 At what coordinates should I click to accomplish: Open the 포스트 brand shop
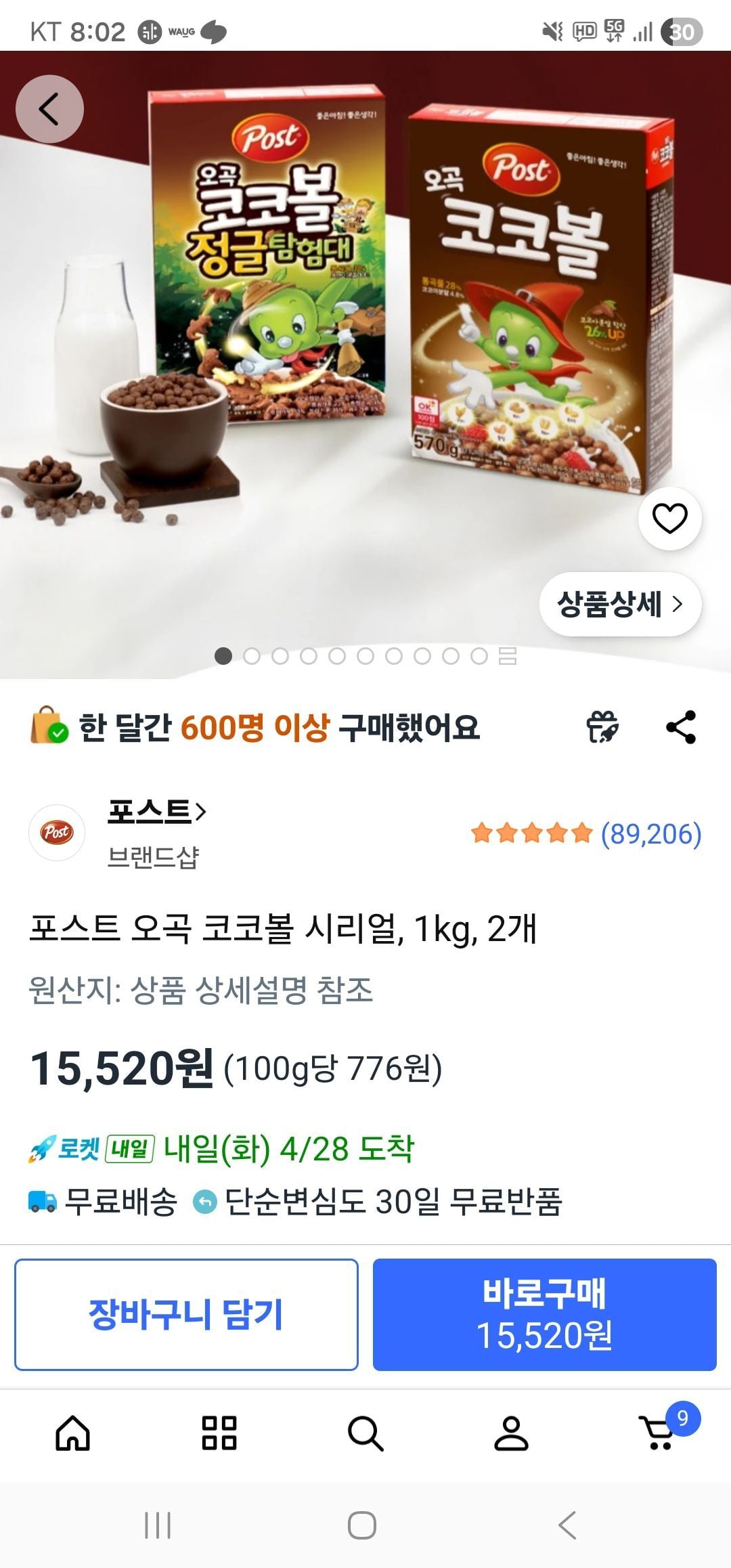pos(156,812)
